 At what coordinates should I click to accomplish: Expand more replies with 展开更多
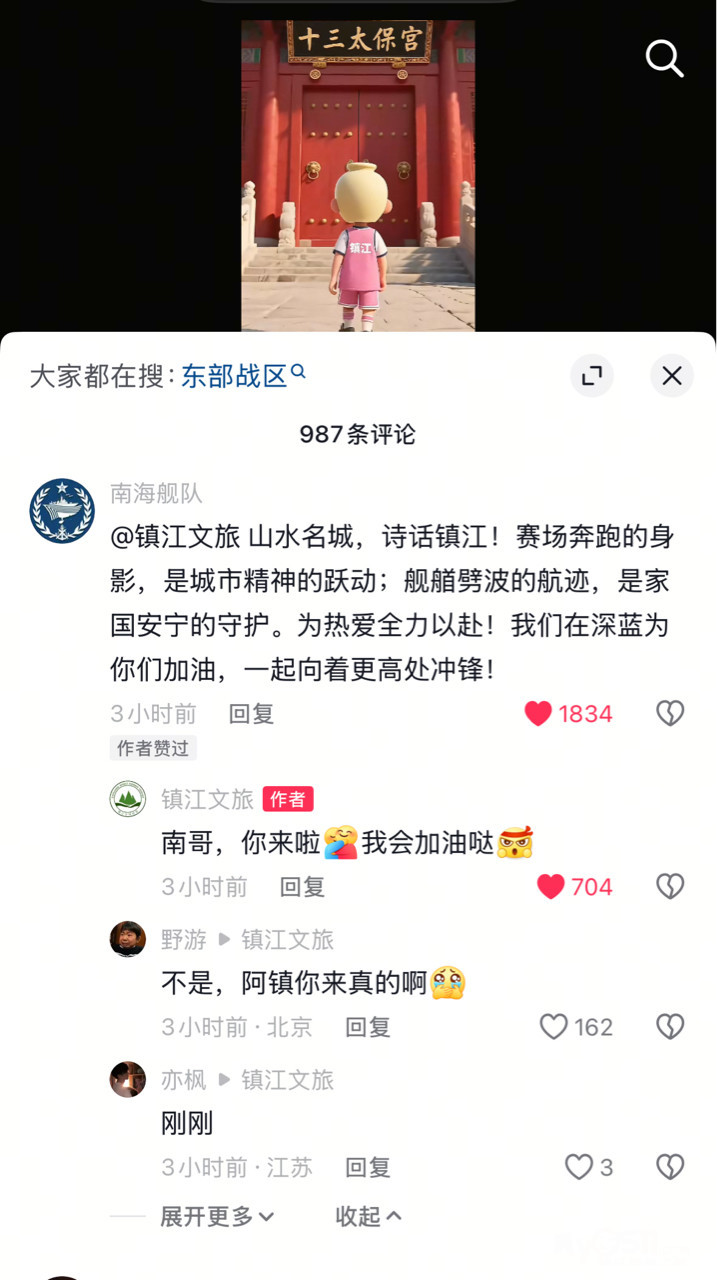click(217, 1216)
